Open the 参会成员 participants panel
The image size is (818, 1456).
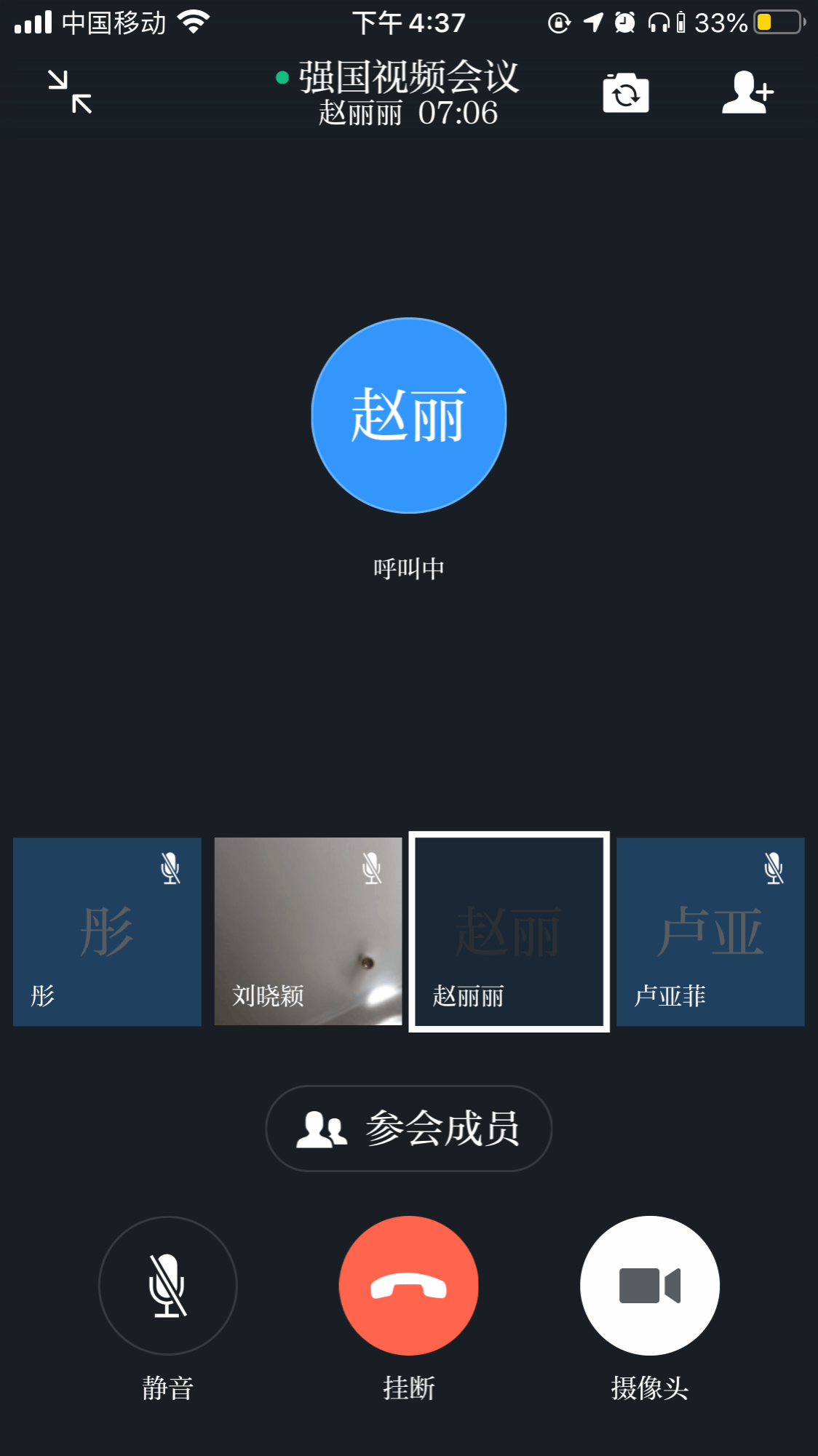click(408, 1127)
